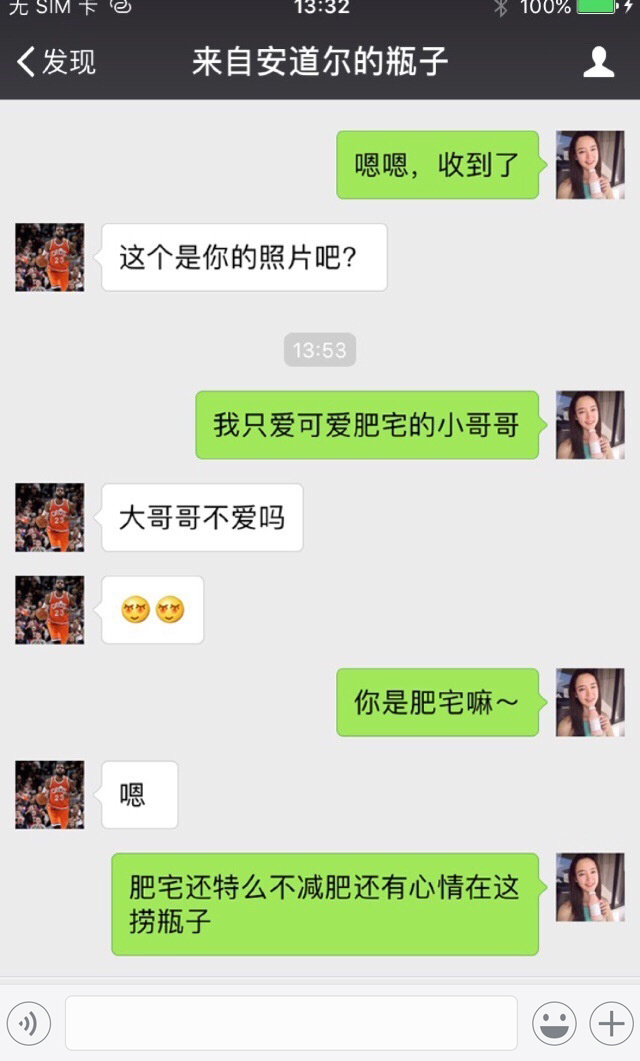The height and width of the screenshot is (1061, 640).
Task: Focus the message text field
Action: [x=291, y=1023]
